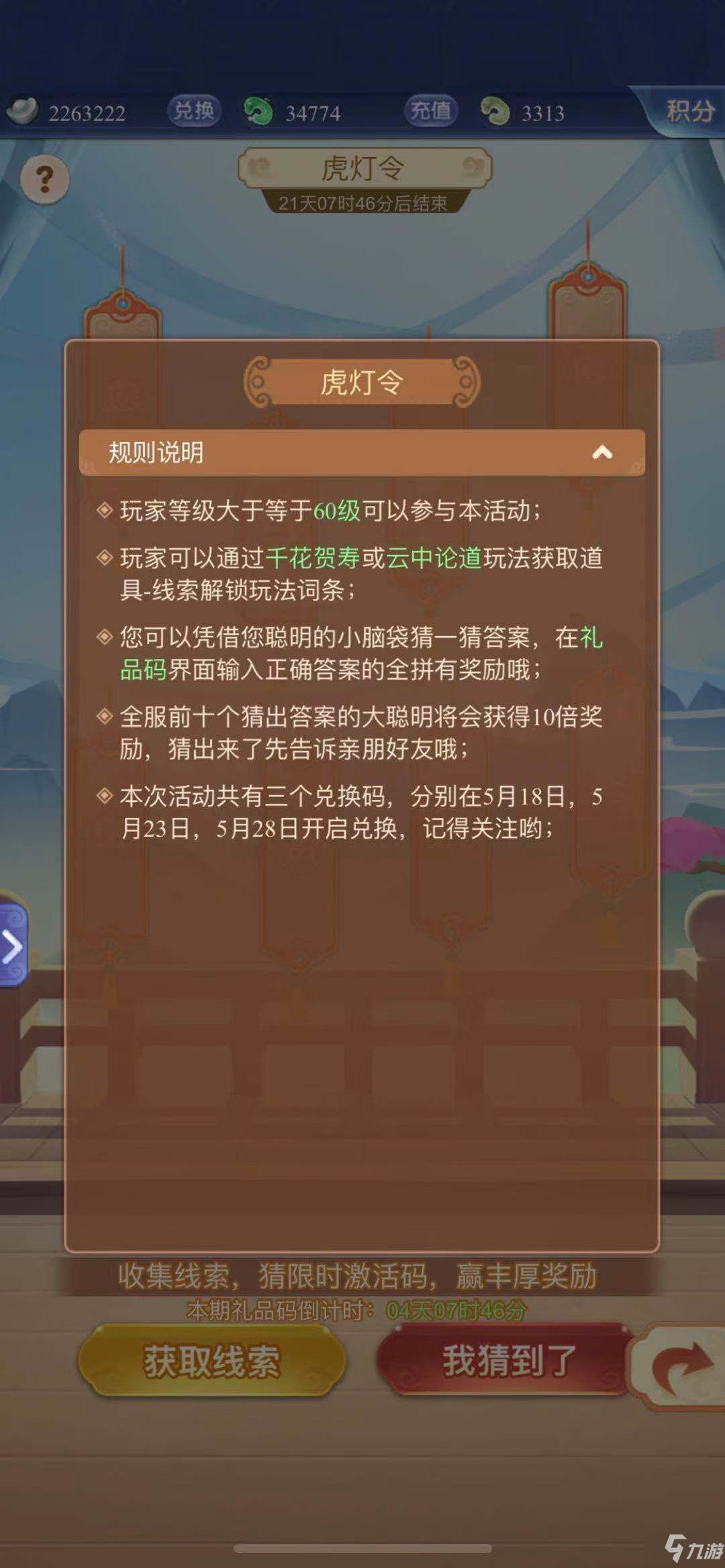Open the question mark help icon
Screen dimensions: 725x1568
(44, 179)
